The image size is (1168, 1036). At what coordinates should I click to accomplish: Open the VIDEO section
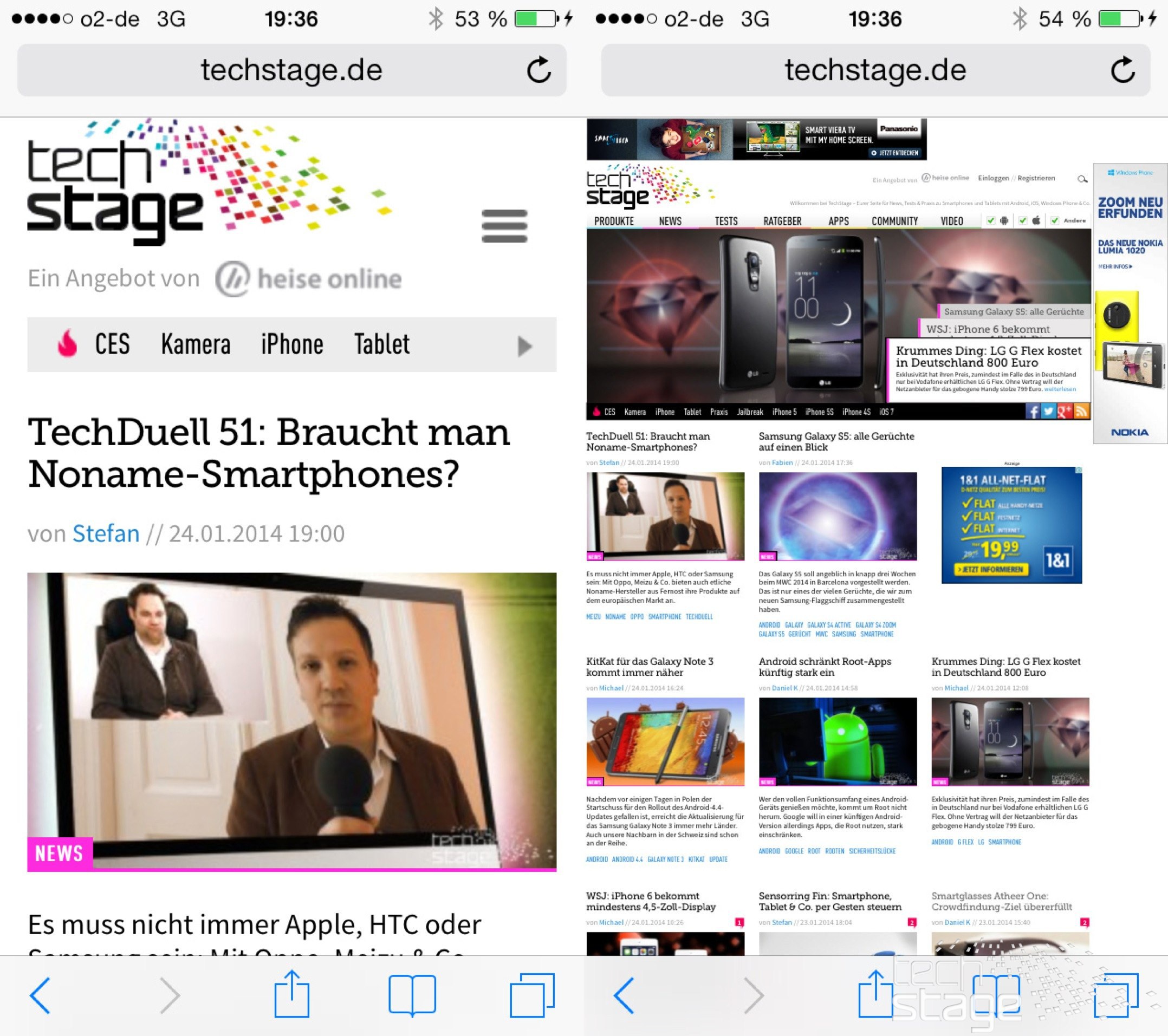[x=951, y=221]
